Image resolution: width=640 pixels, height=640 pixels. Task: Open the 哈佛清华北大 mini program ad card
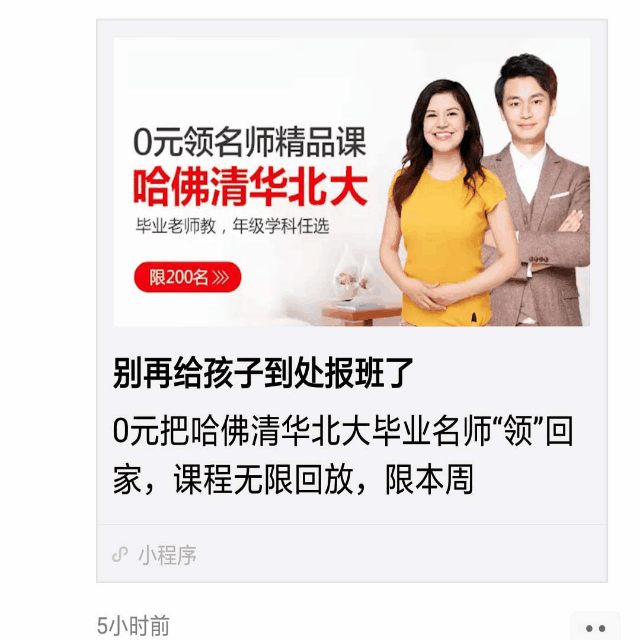tap(351, 300)
